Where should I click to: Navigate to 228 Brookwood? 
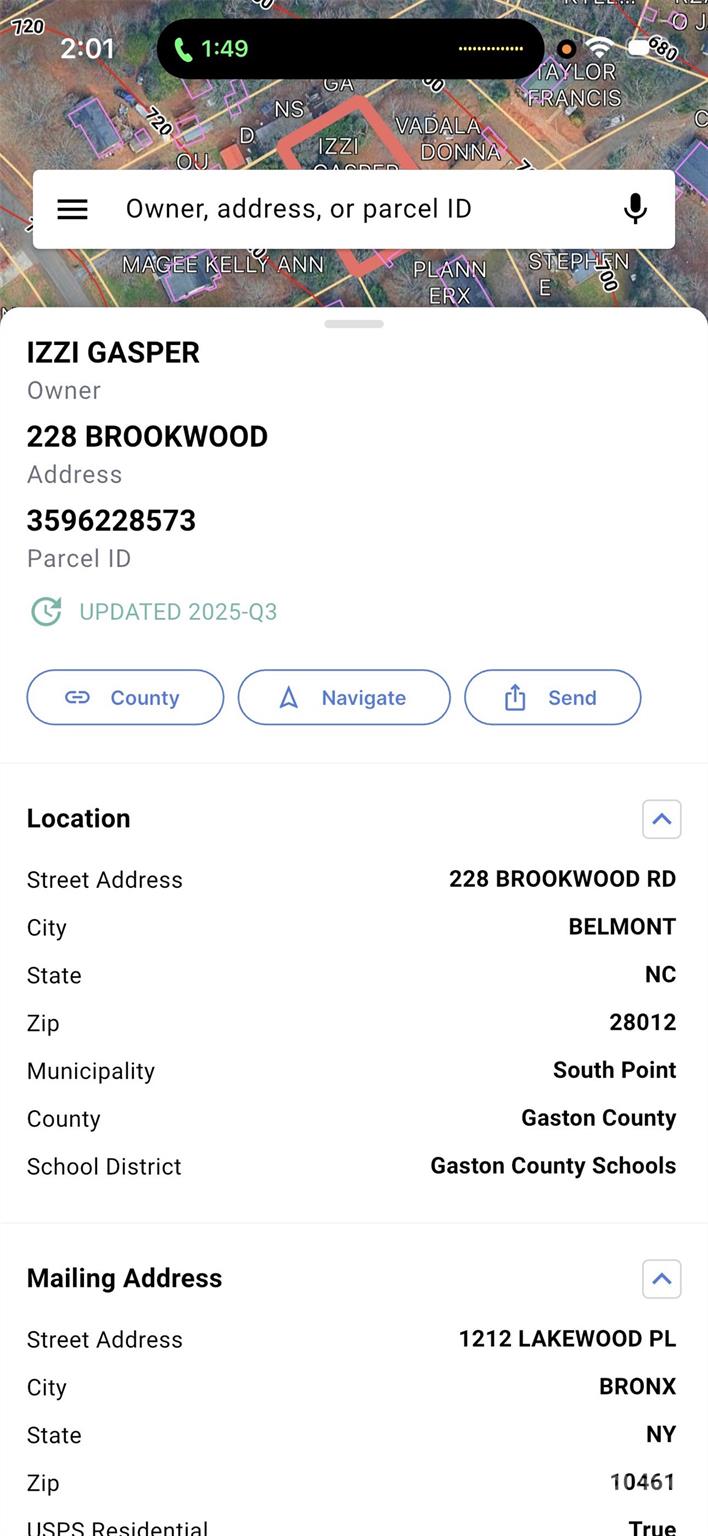coord(344,697)
